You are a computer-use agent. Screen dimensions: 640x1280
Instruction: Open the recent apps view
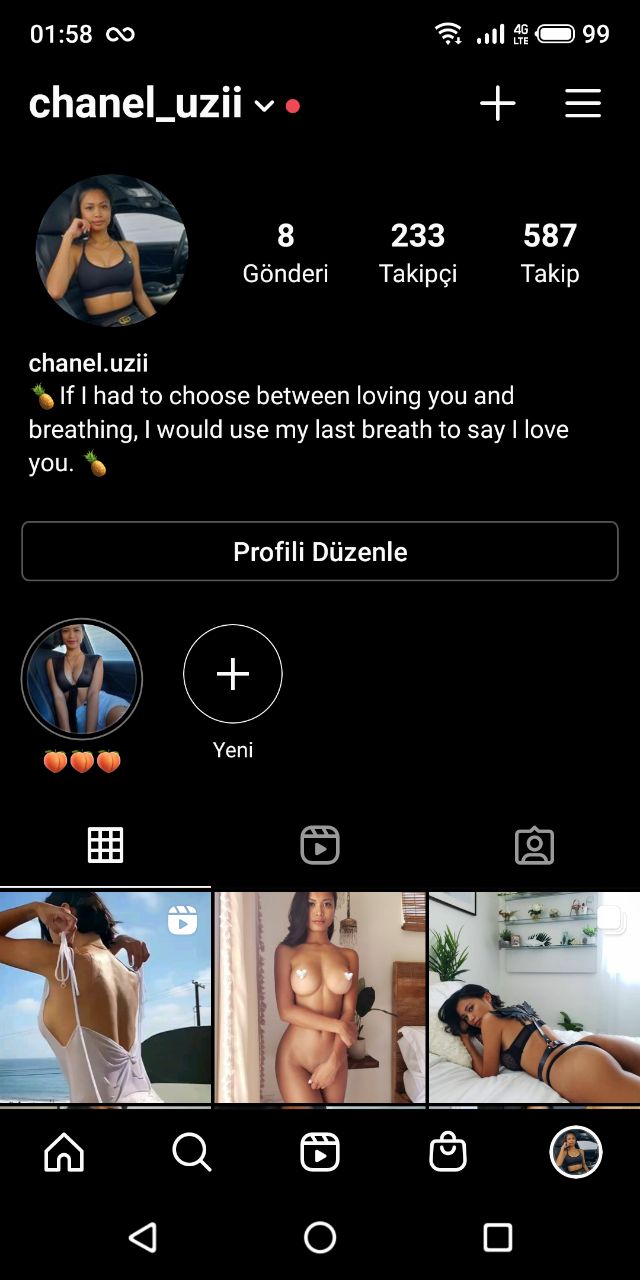pyautogui.click(x=497, y=1238)
